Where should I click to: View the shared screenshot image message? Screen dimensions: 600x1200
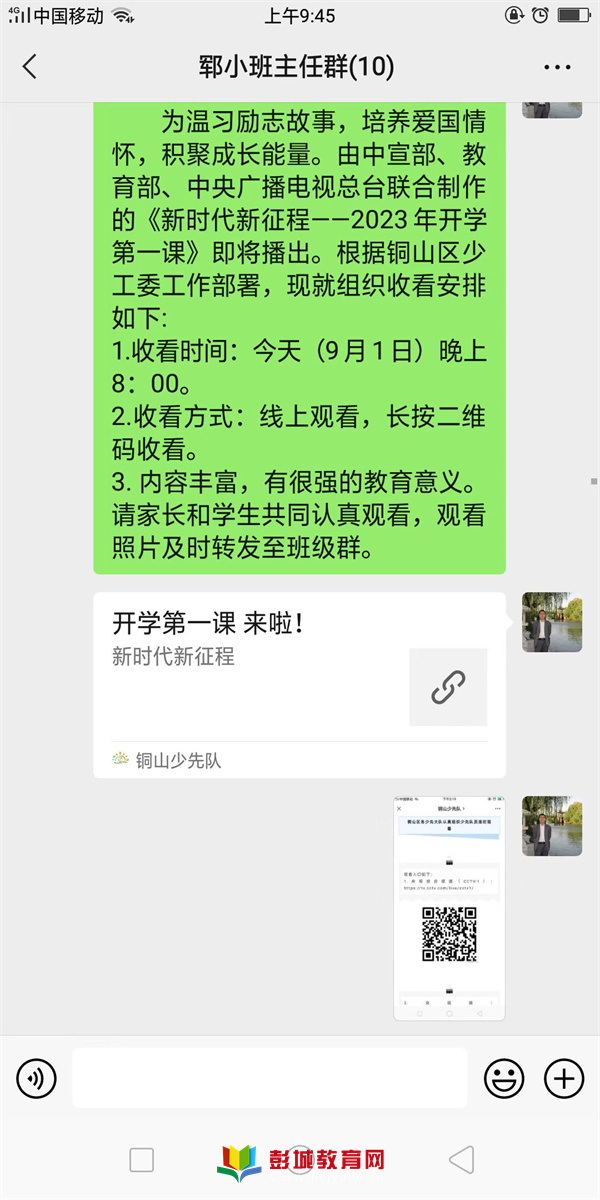(x=448, y=908)
